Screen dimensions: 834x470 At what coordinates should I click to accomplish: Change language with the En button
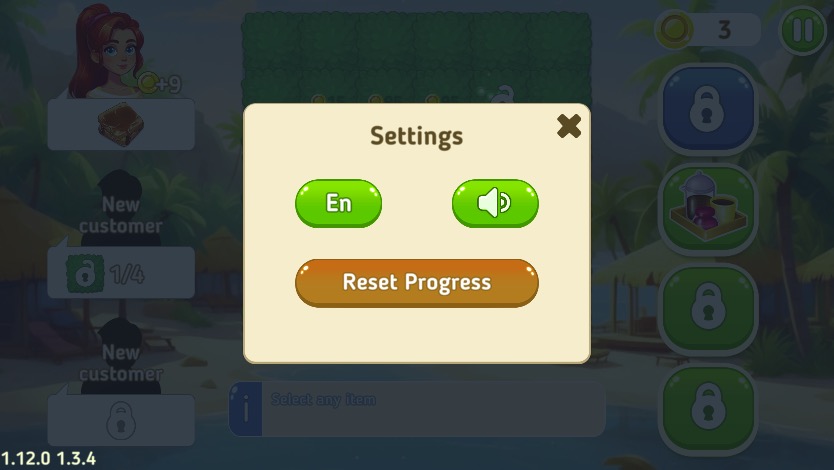click(x=338, y=203)
